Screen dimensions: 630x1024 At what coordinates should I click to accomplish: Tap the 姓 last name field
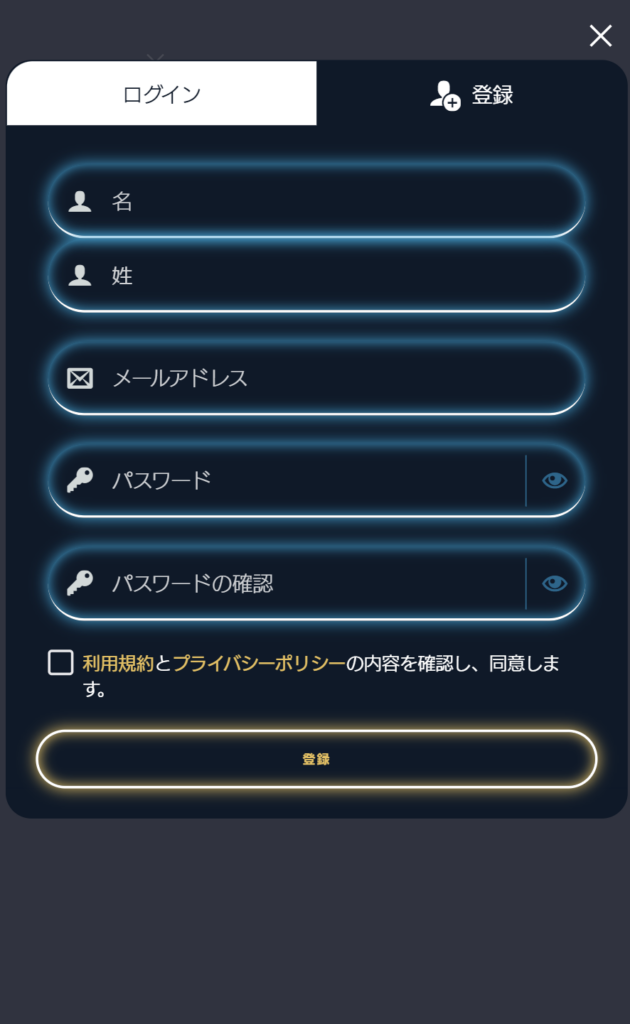[330, 276]
